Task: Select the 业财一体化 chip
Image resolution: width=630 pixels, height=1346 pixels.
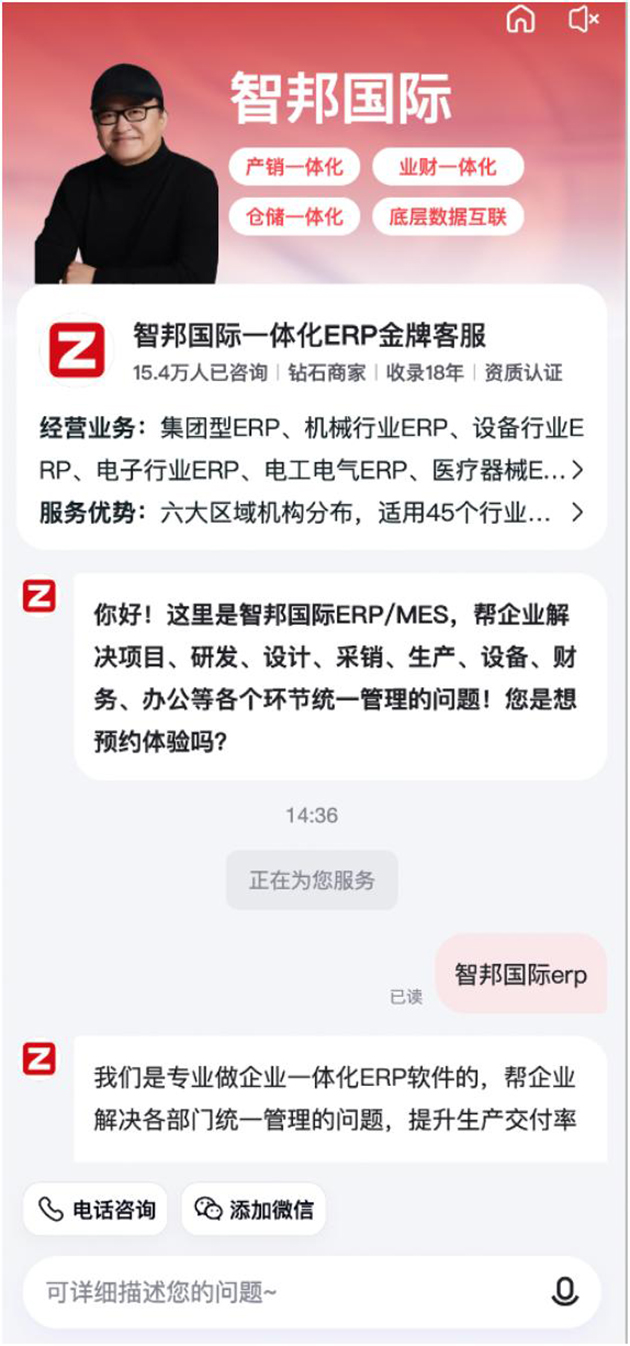Action: click(447, 167)
